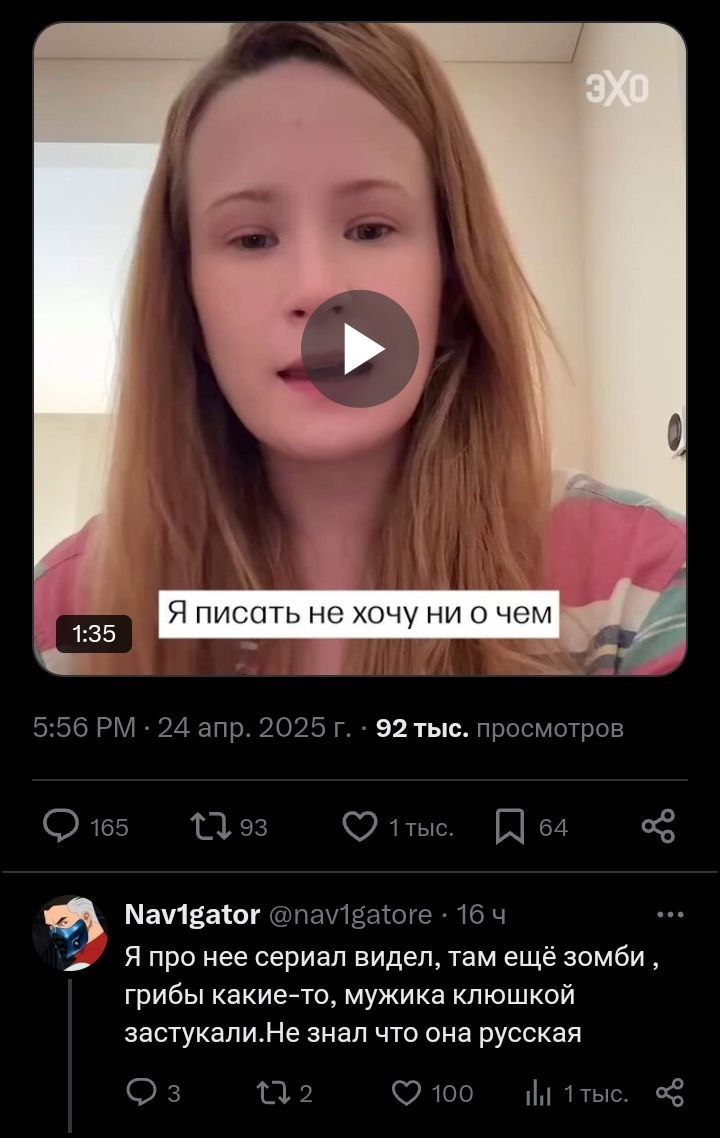This screenshot has width=720, height=1138.
Task: Like Nav1gator's comment
Action: click(406, 1093)
